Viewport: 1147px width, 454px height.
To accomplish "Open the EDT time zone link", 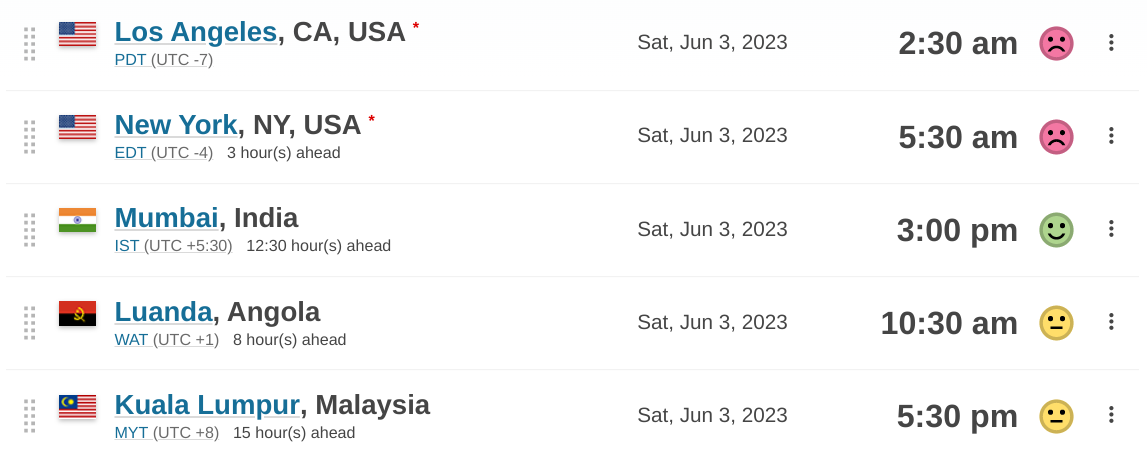I will point(130,153).
